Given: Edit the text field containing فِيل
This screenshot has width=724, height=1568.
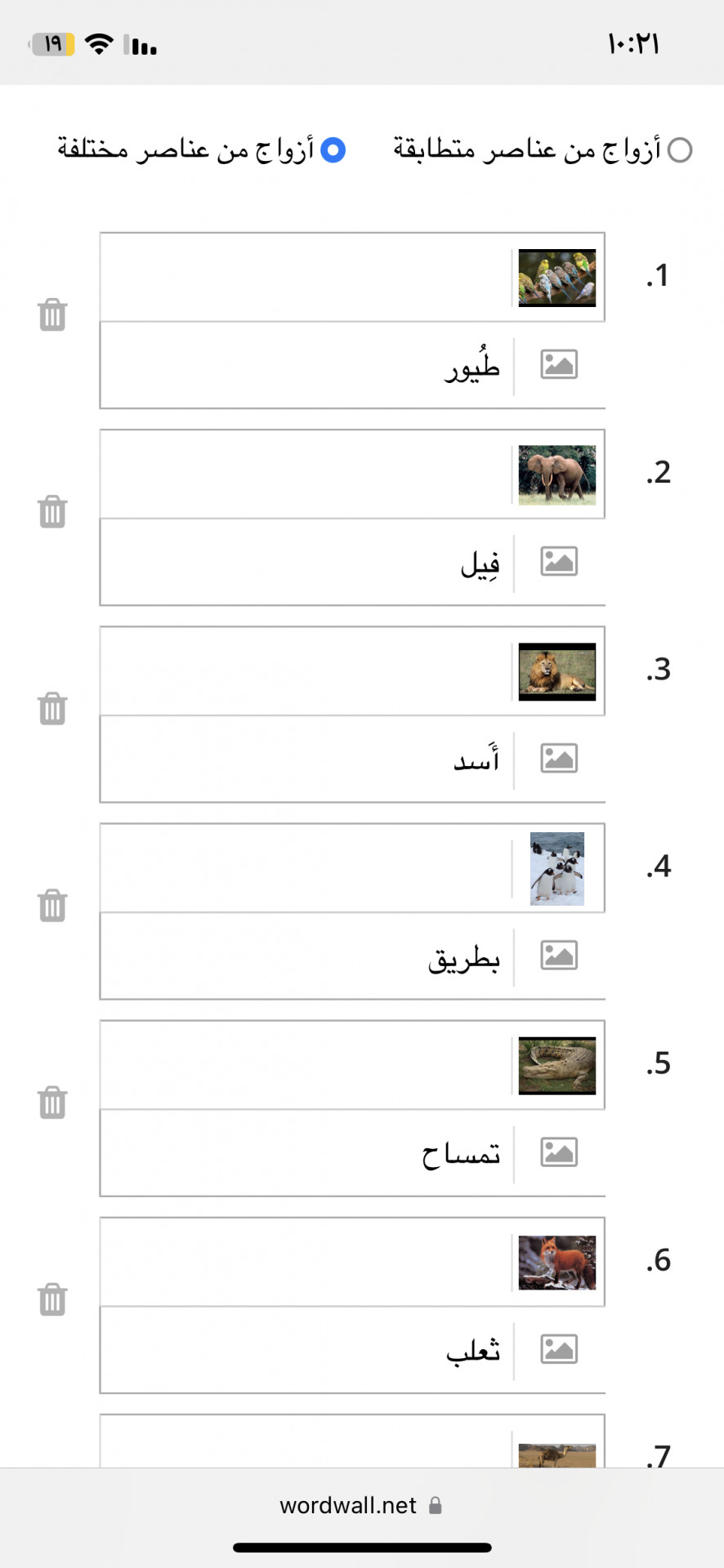Looking at the screenshot, I should 307,562.
